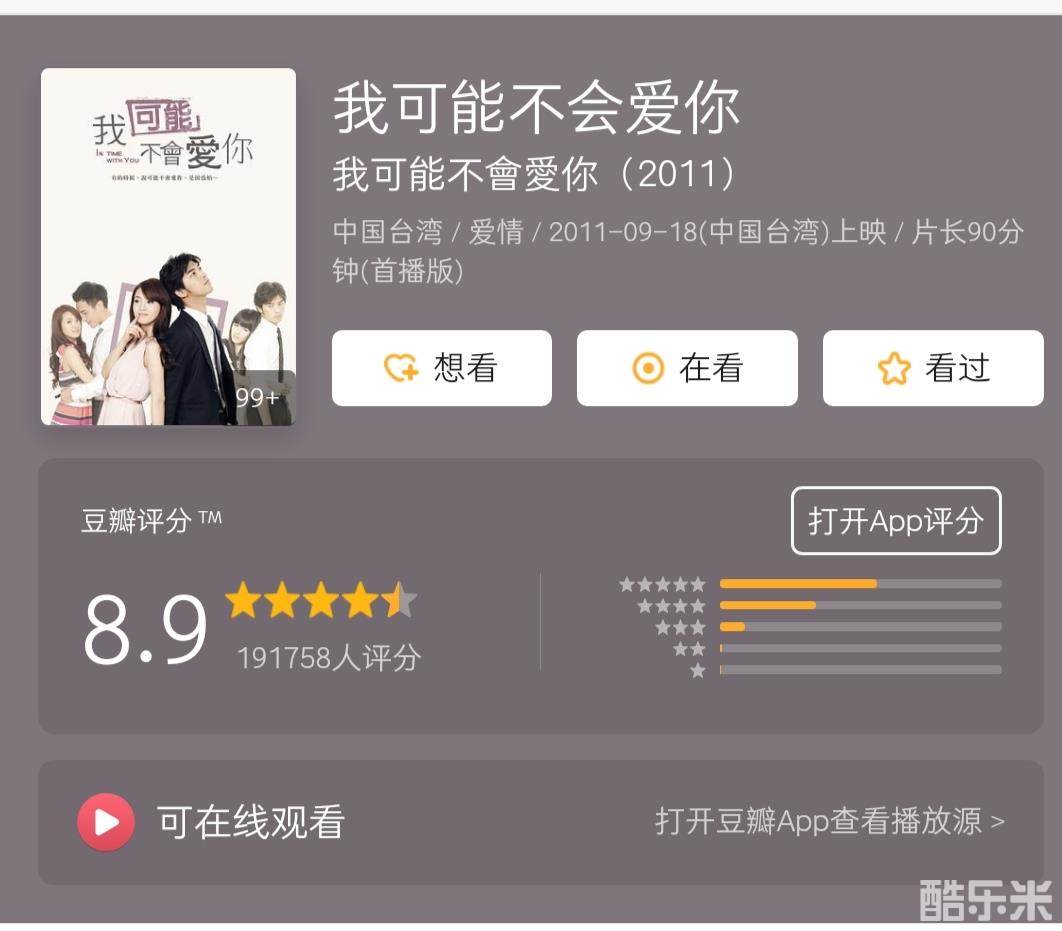Tap the red 可在线观看 play icon
This screenshot has width=1062, height=931.
click(106, 822)
